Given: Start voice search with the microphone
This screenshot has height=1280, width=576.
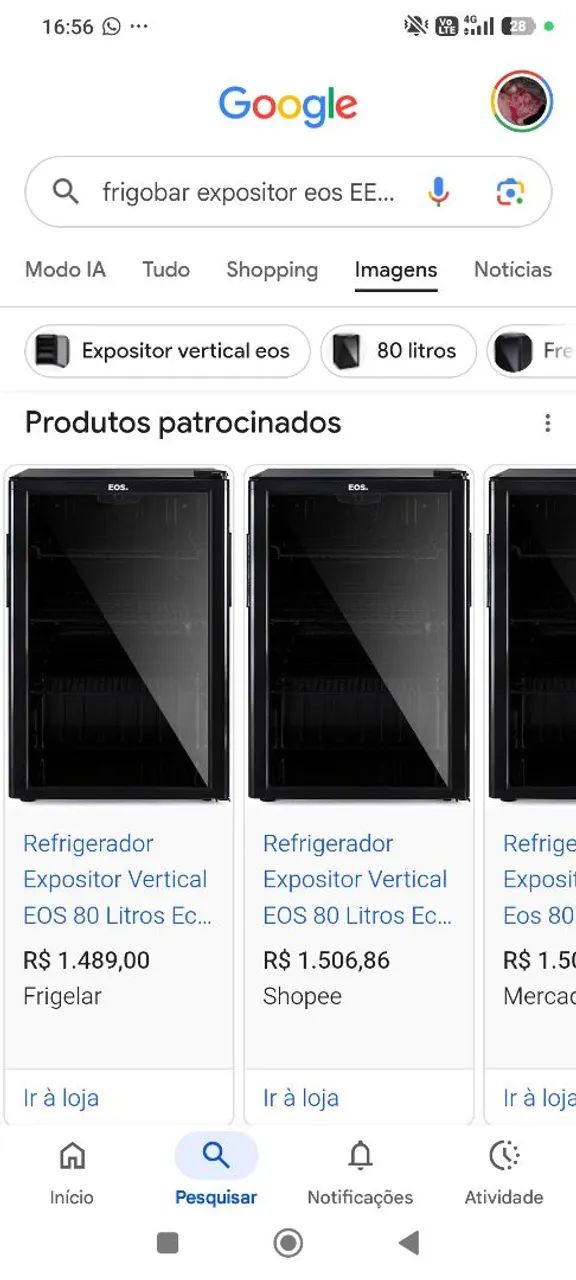Looking at the screenshot, I should click(x=438, y=191).
